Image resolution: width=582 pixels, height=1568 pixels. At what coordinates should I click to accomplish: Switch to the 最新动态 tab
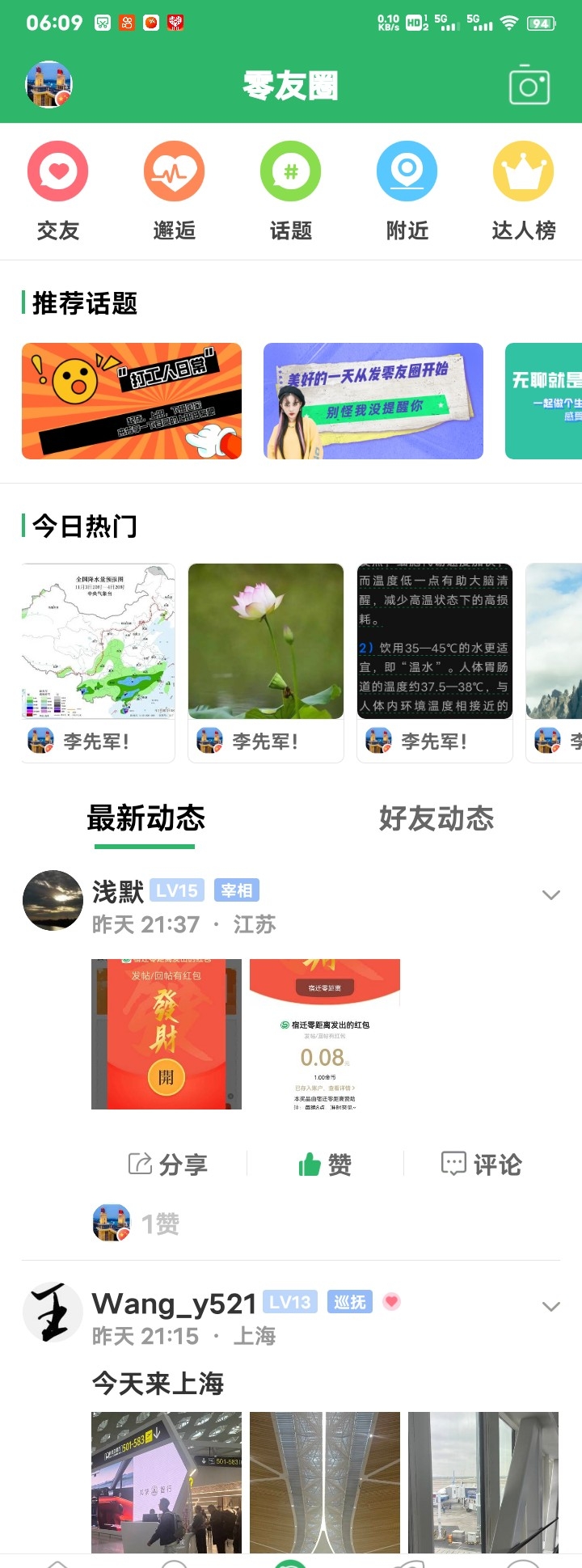click(145, 818)
